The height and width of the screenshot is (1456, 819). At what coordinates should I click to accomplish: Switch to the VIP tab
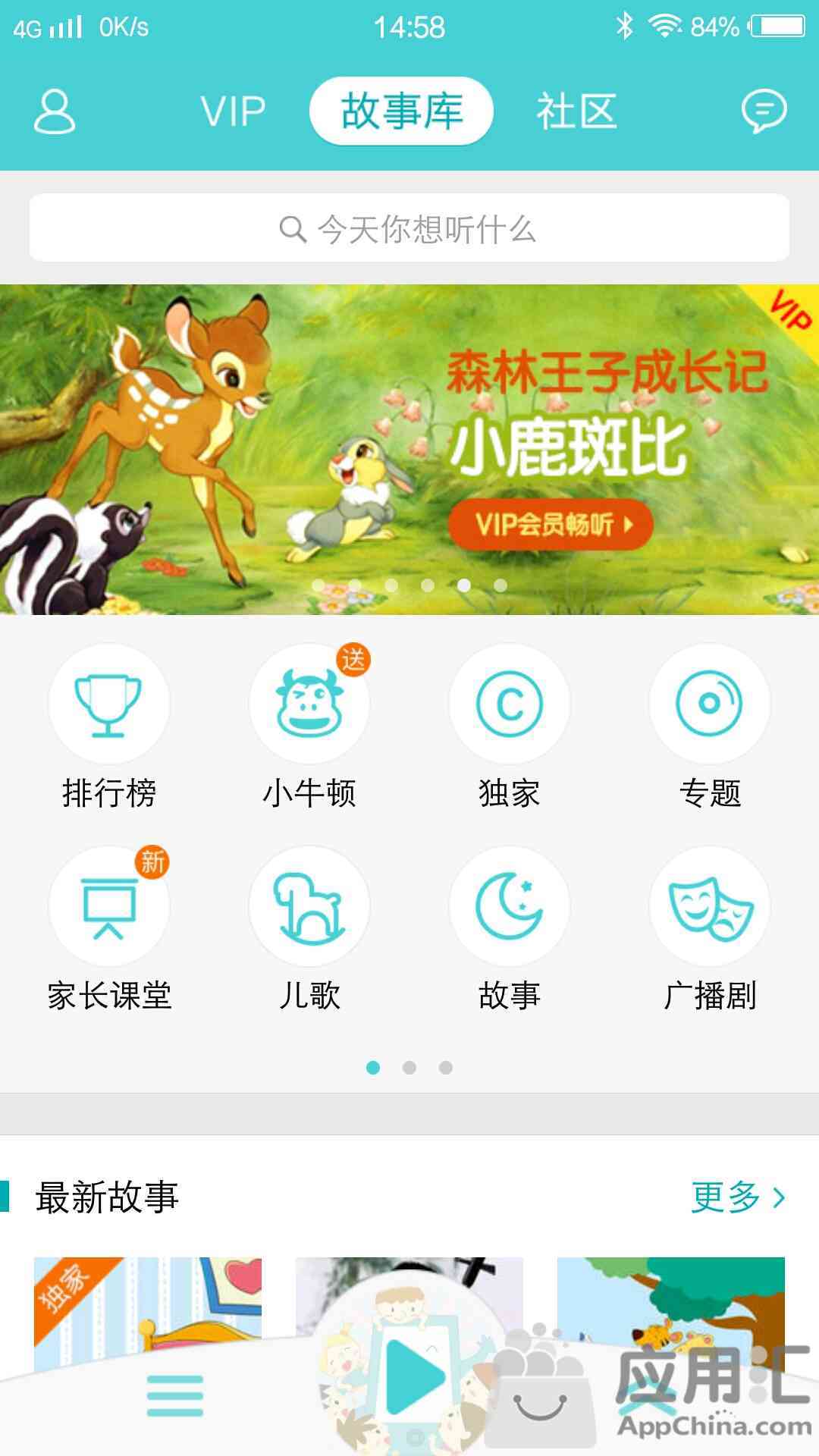(233, 112)
